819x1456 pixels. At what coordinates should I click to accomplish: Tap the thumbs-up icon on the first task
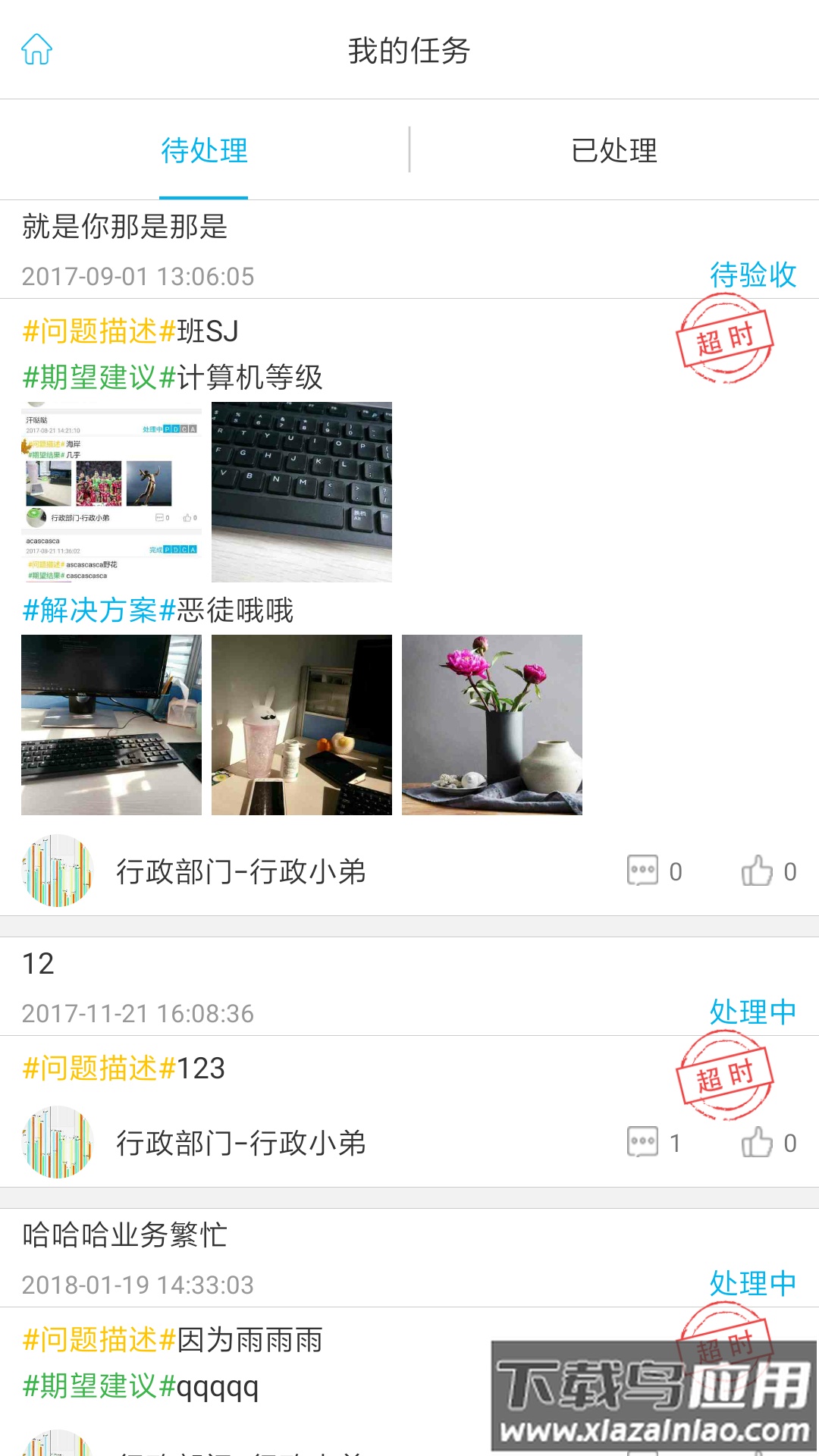[x=758, y=870]
